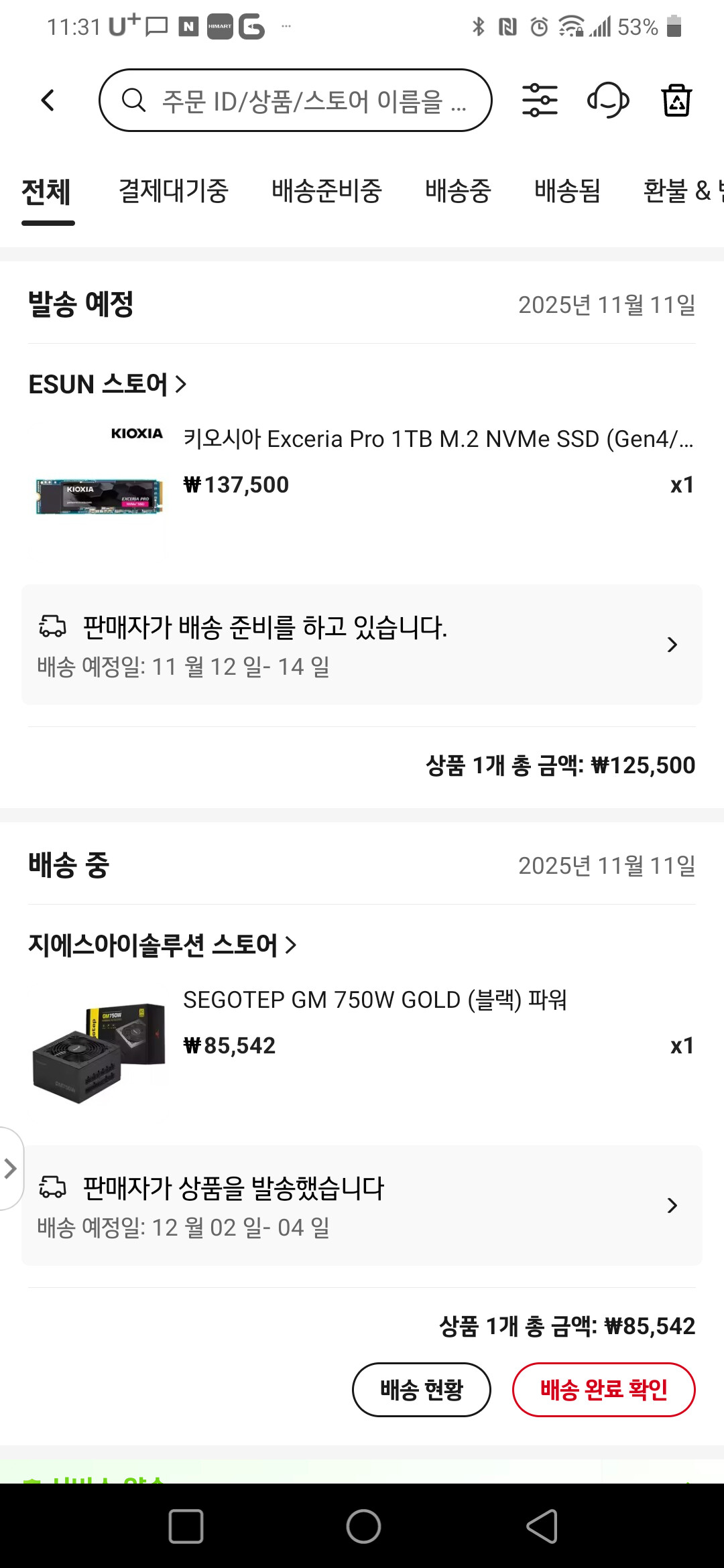Open the order filter settings icon

(540, 101)
